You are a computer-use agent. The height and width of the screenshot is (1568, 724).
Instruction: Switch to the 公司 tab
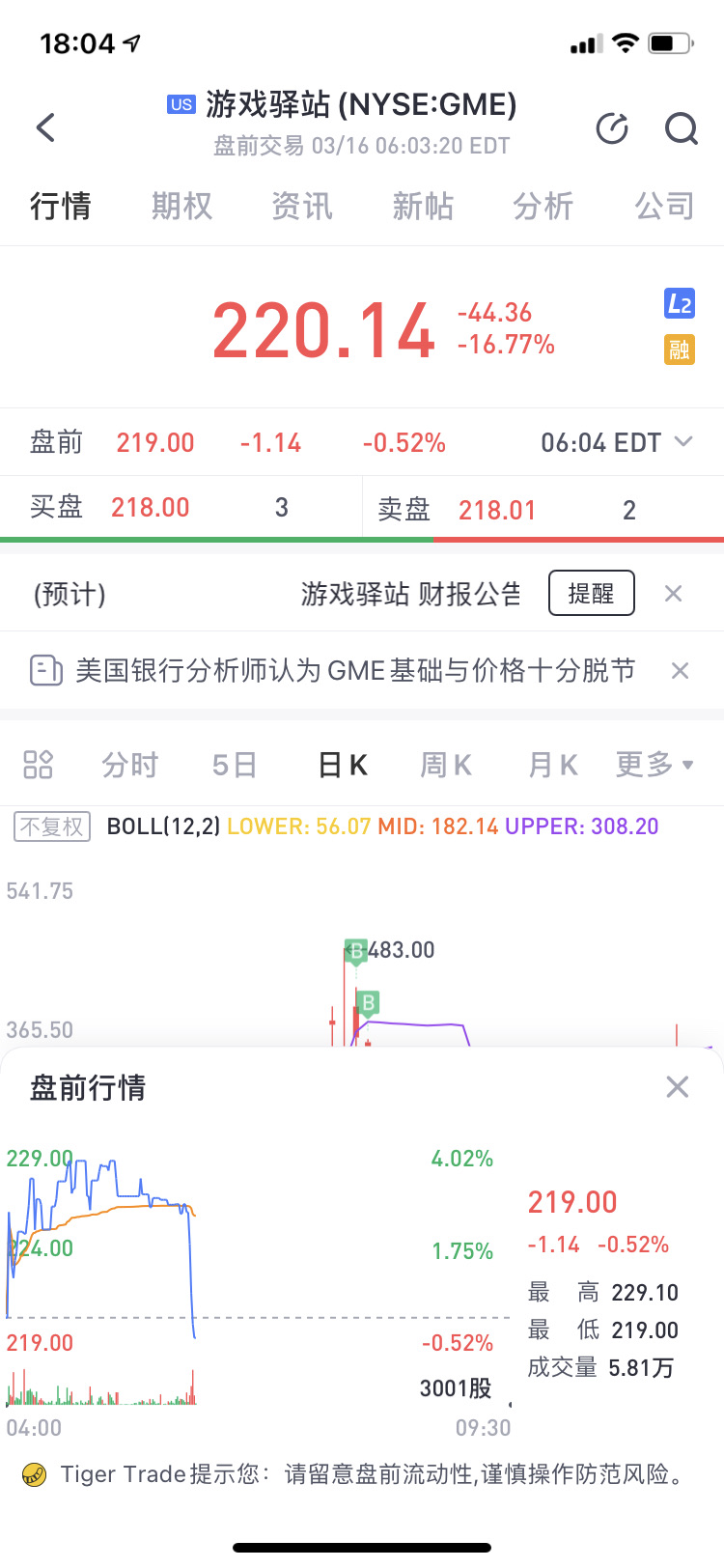[664, 206]
